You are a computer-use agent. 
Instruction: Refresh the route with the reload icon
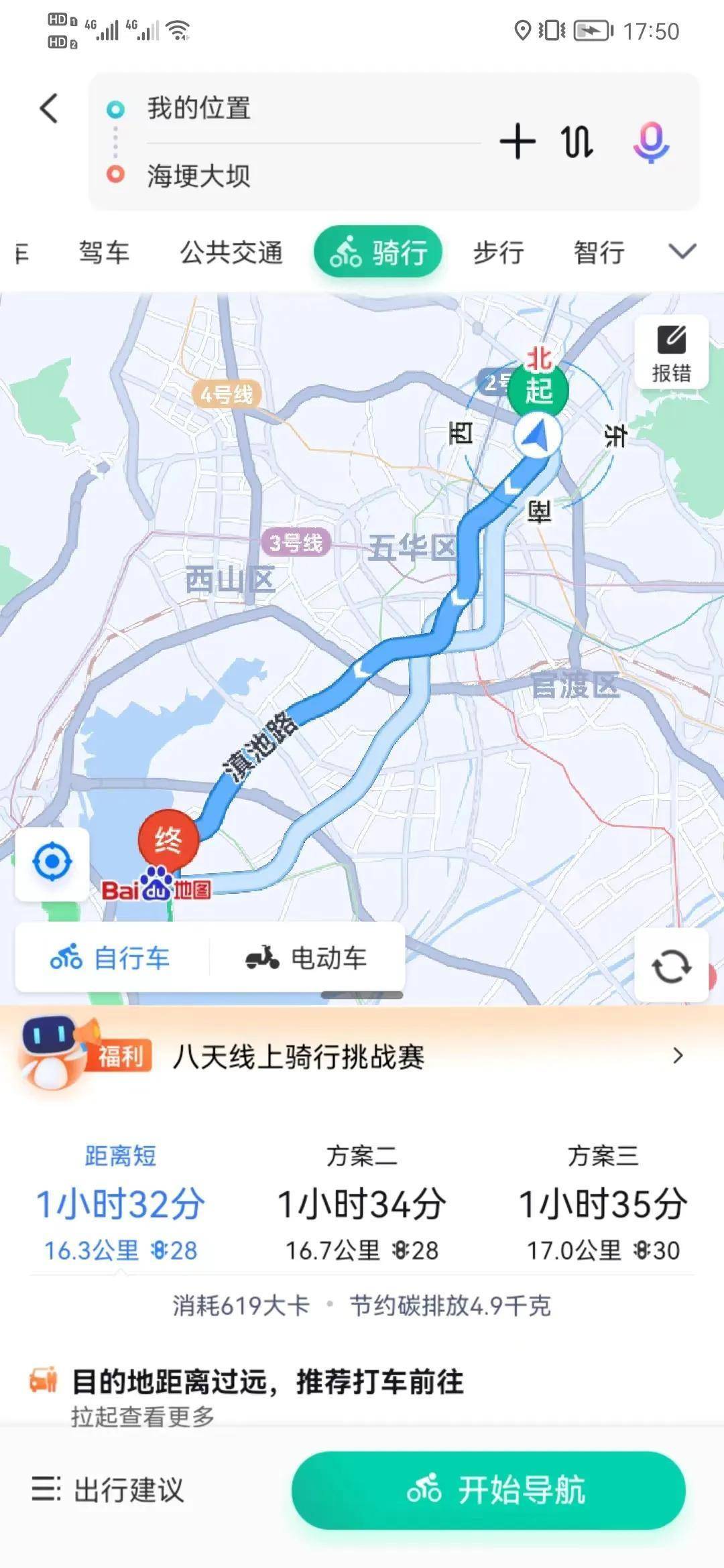(671, 966)
